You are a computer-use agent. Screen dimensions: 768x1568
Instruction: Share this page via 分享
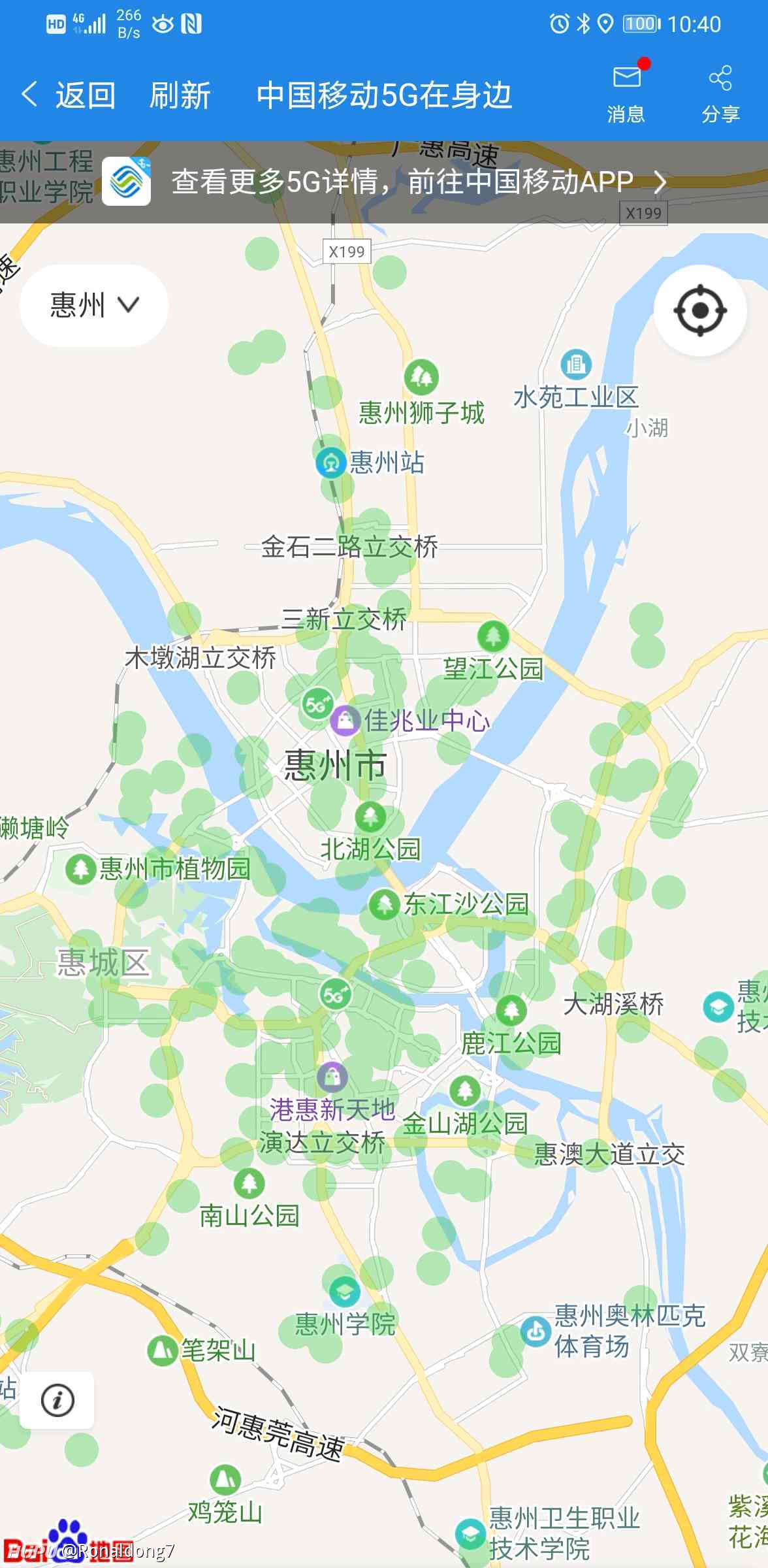click(x=720, y=94)
